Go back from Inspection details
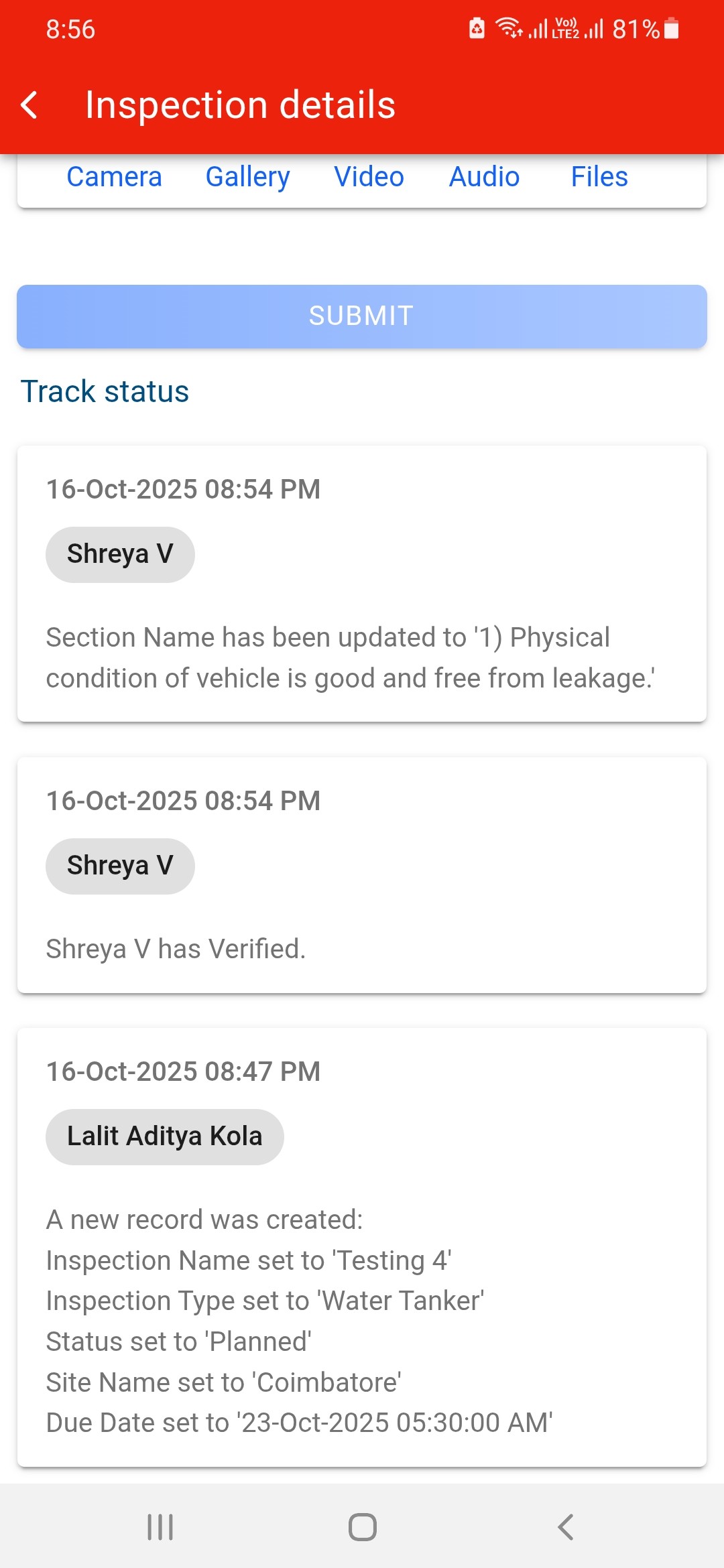Viewport: 724px width, 1568px height. tap(29, 105)
